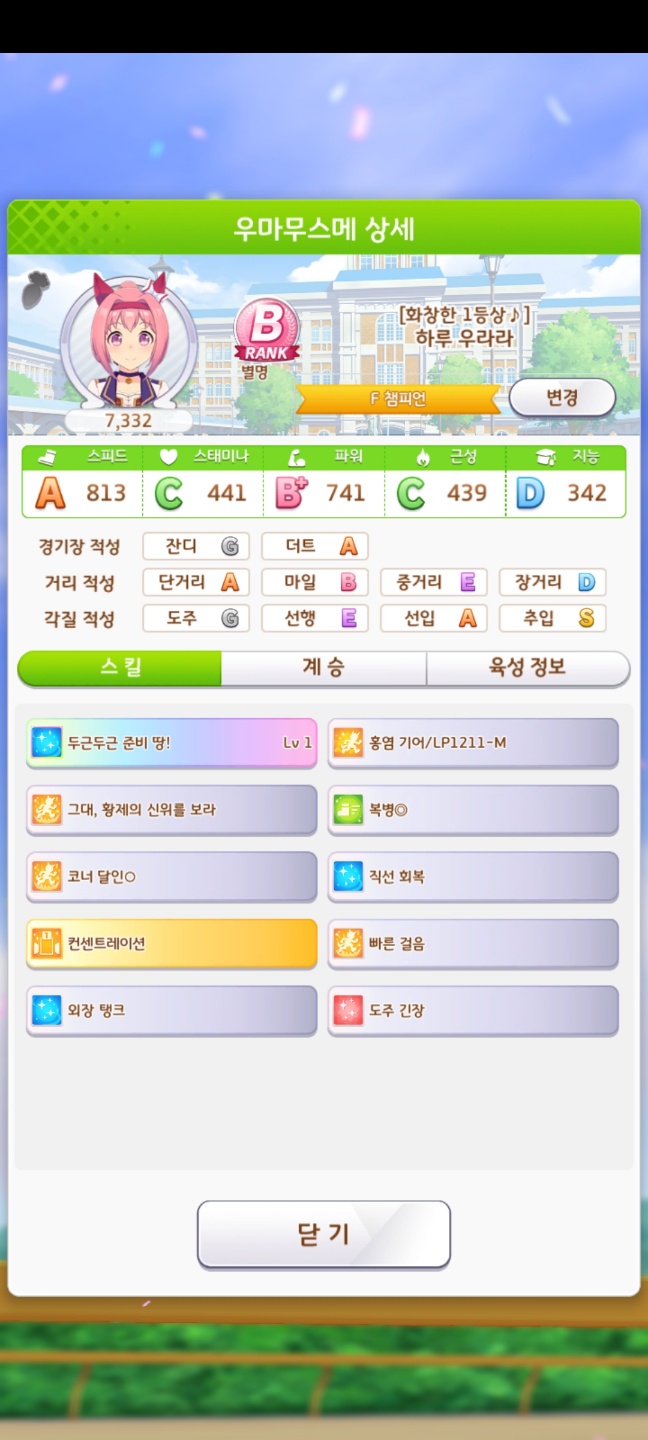View the 코너 달인○ skill
Screen dimensions: 648x1440
point(171,877)
